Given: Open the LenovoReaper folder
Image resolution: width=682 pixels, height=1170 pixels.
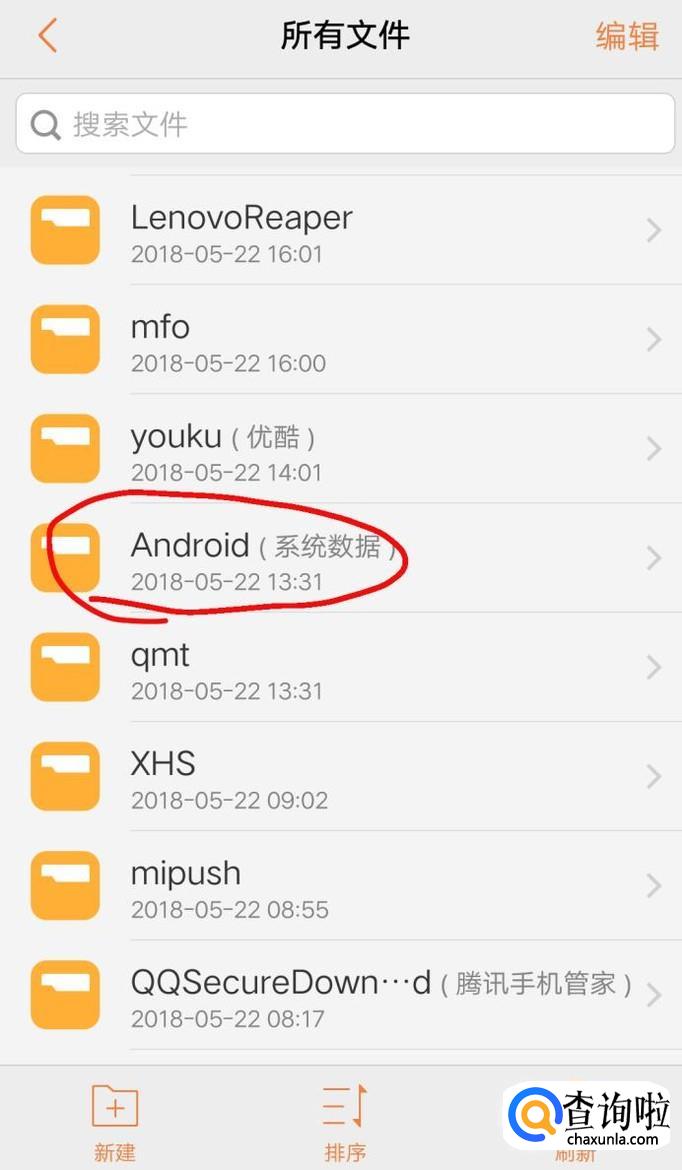Looking at the screenshot, I should pyautogui.click(x=341, y=231).
